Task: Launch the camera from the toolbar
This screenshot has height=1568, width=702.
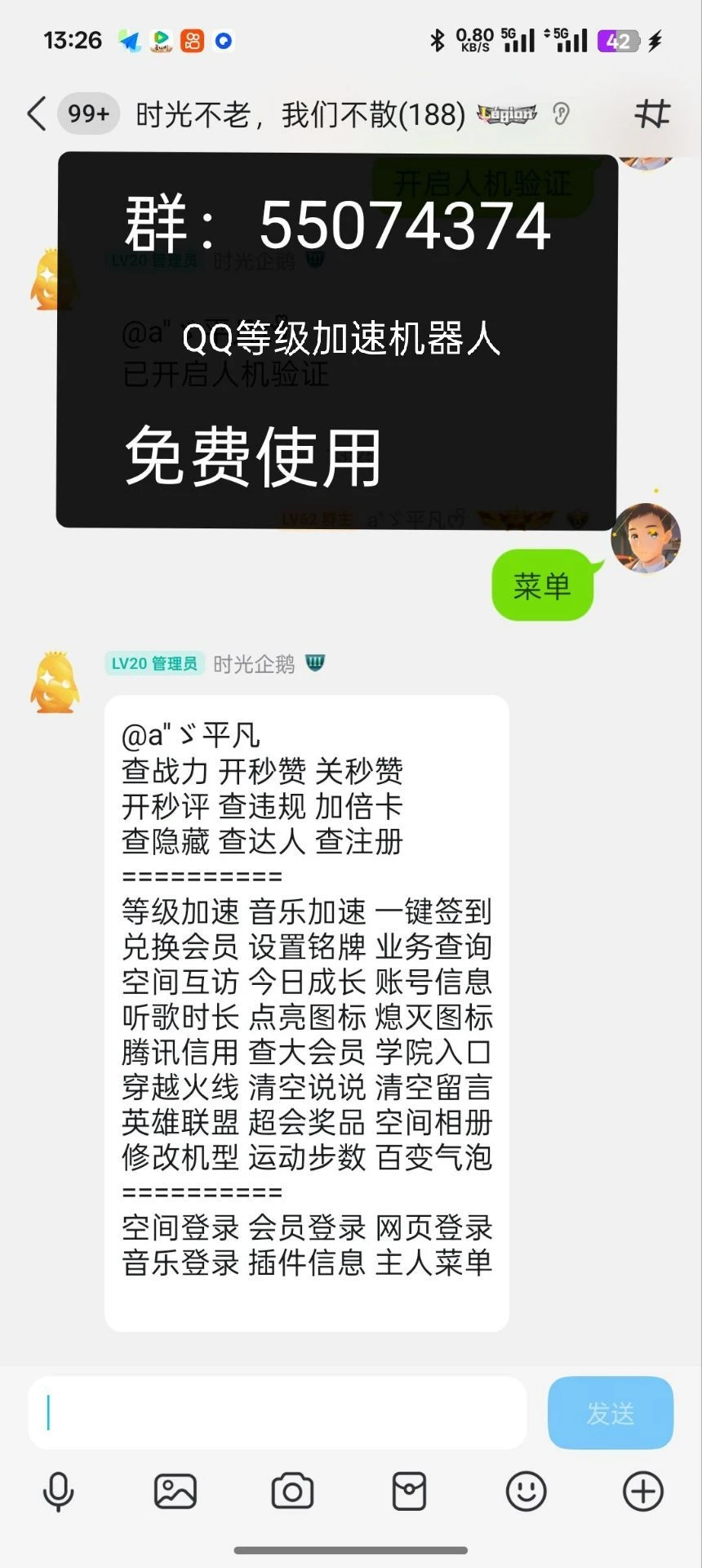Action: click(292, 1492)
